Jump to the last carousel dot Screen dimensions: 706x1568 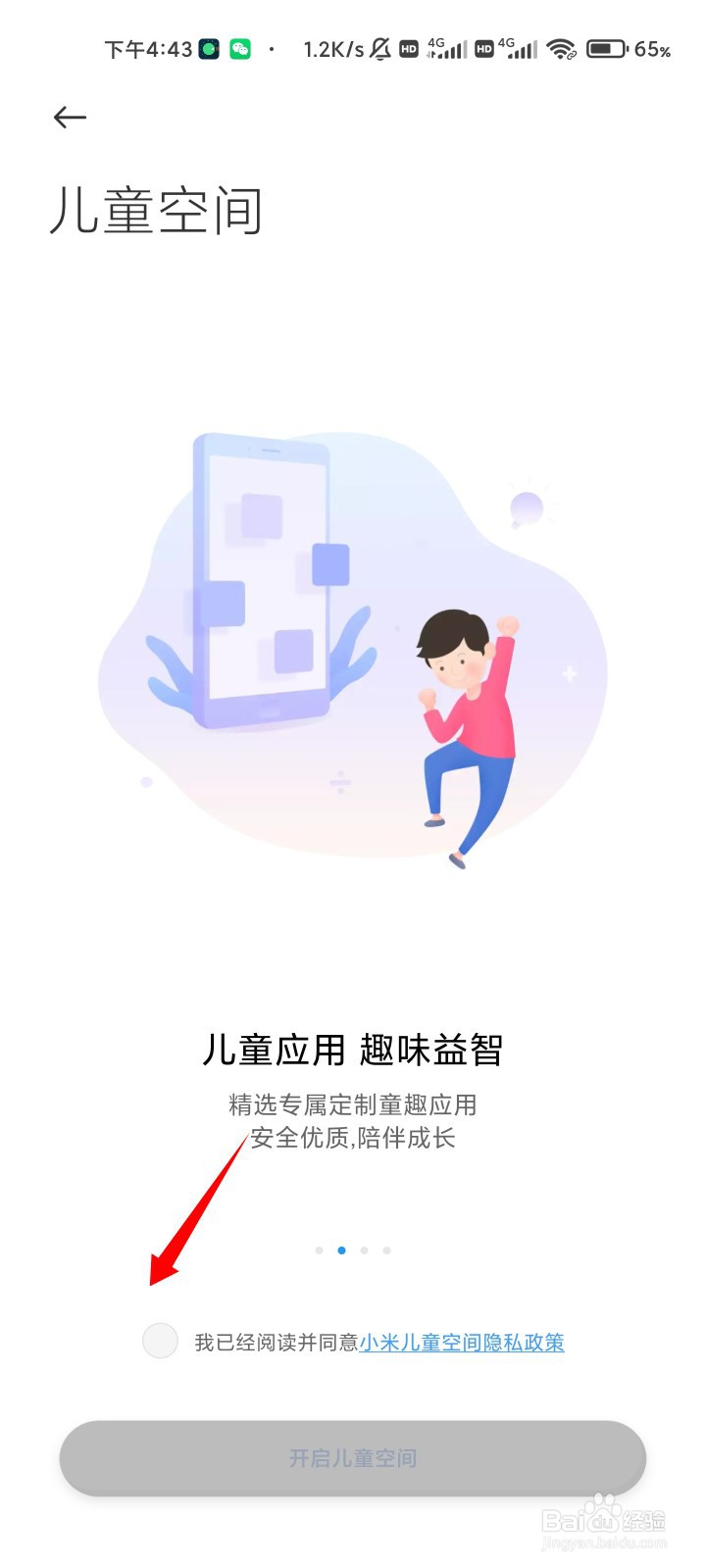tap(387, 1249)
